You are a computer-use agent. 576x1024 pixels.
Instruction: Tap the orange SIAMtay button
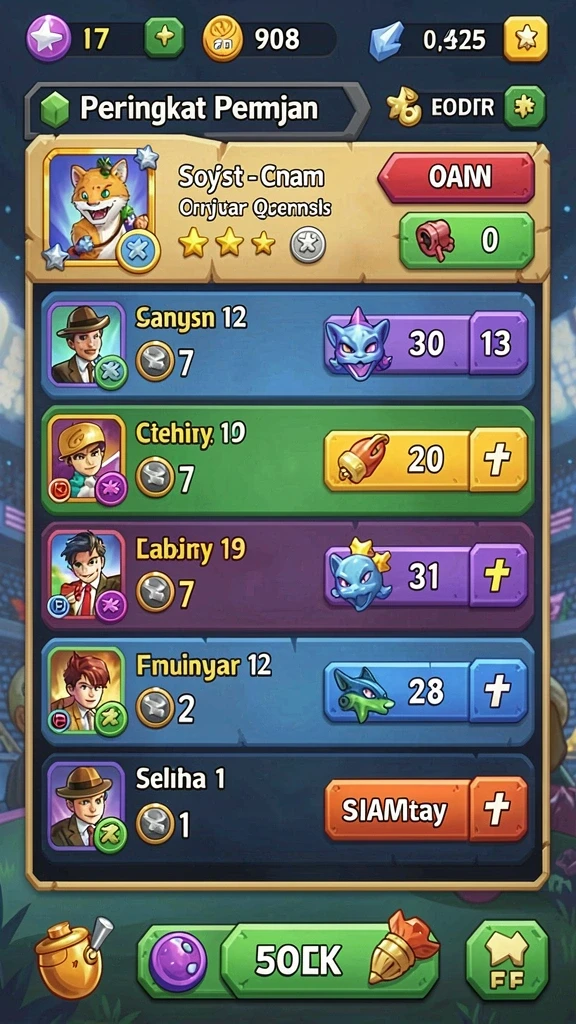point(397,810)
